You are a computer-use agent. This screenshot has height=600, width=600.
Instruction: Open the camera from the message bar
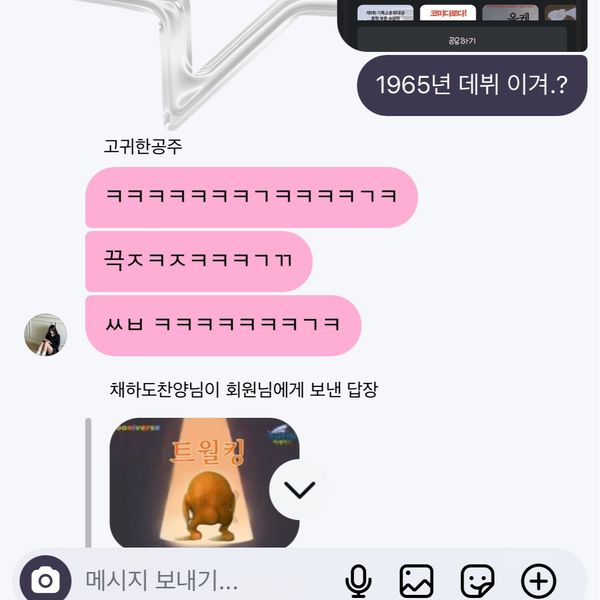pos(45,580)
